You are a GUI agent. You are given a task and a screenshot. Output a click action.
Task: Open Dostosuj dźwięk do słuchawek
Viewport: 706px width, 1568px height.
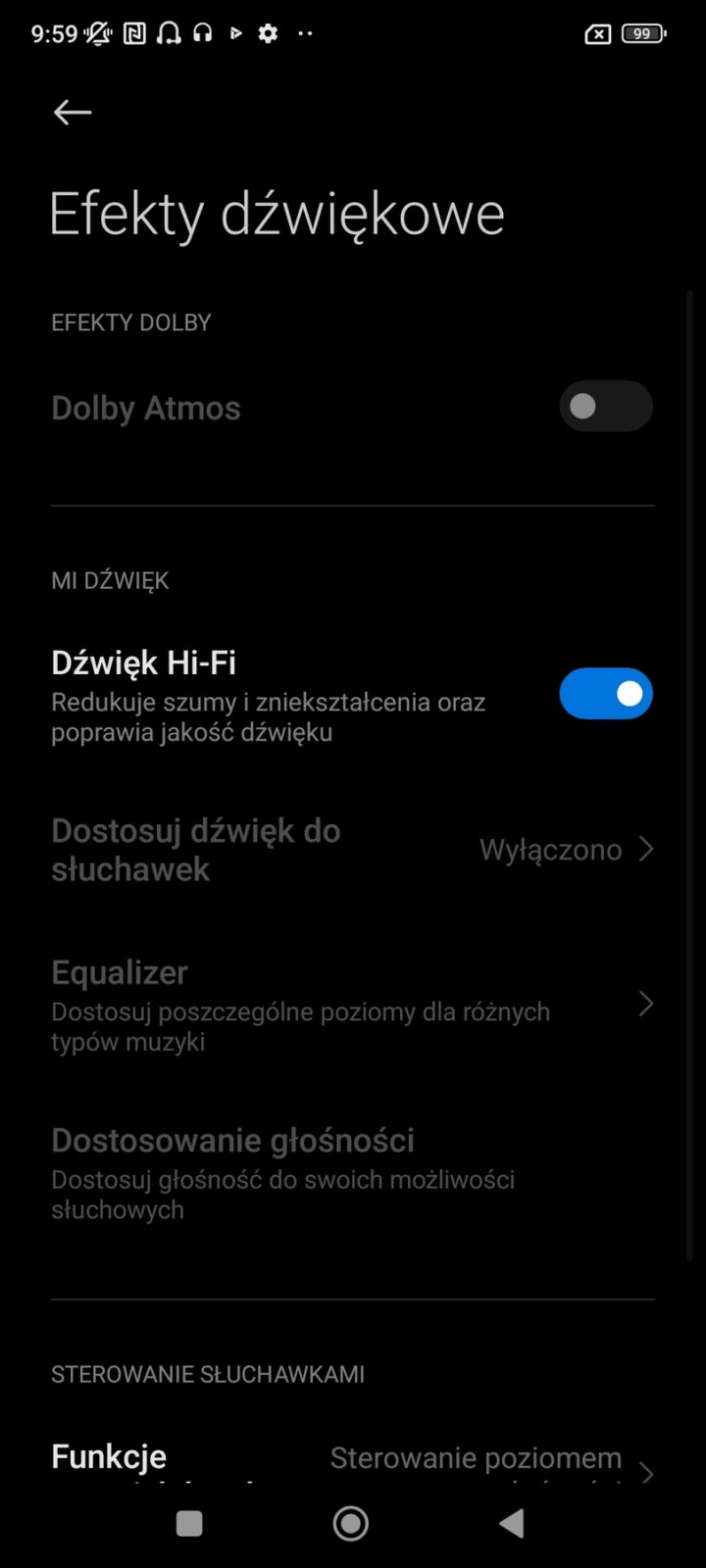351,850
